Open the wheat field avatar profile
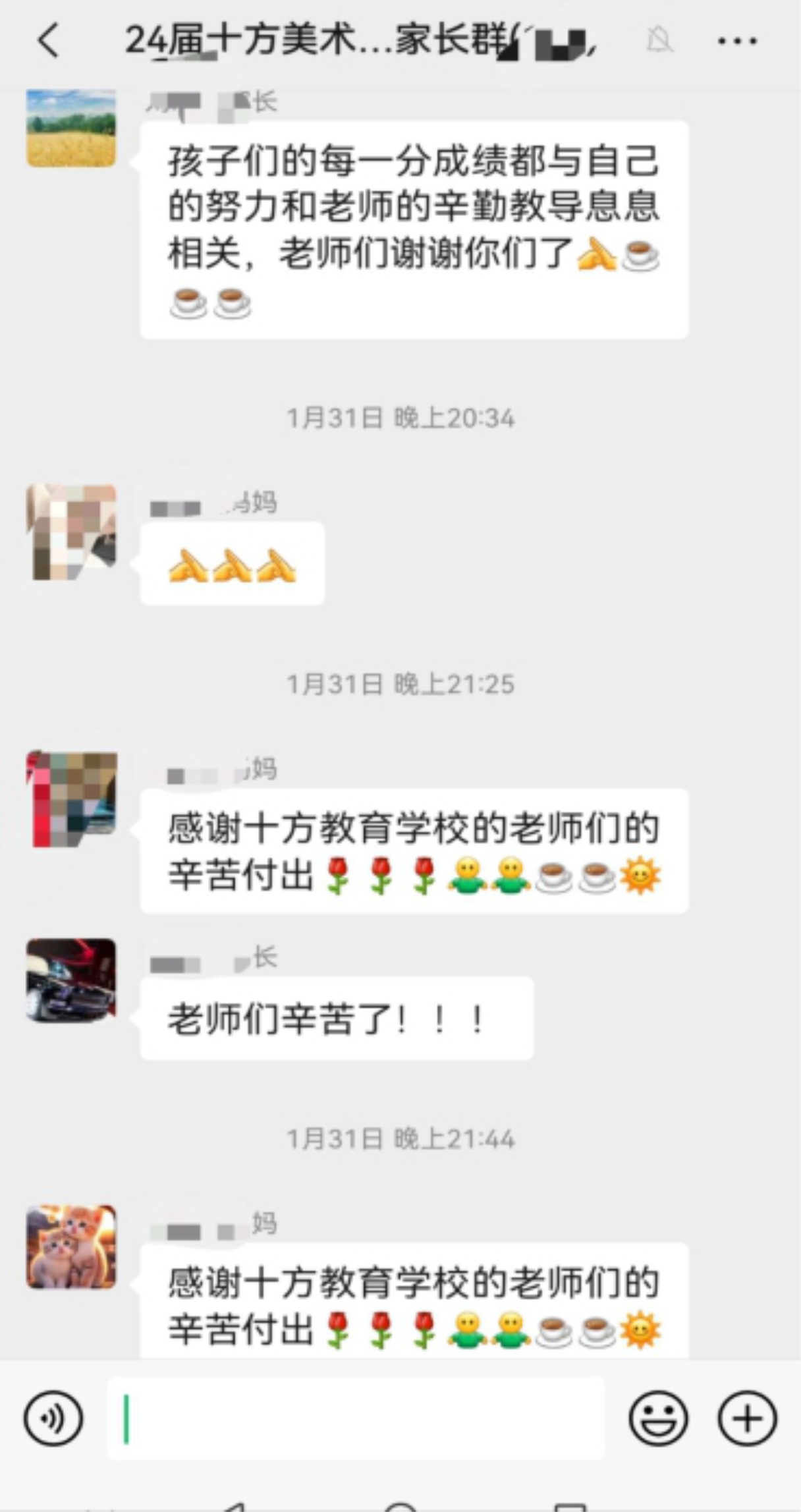801x1512 pixels. [x=71, y=128]
